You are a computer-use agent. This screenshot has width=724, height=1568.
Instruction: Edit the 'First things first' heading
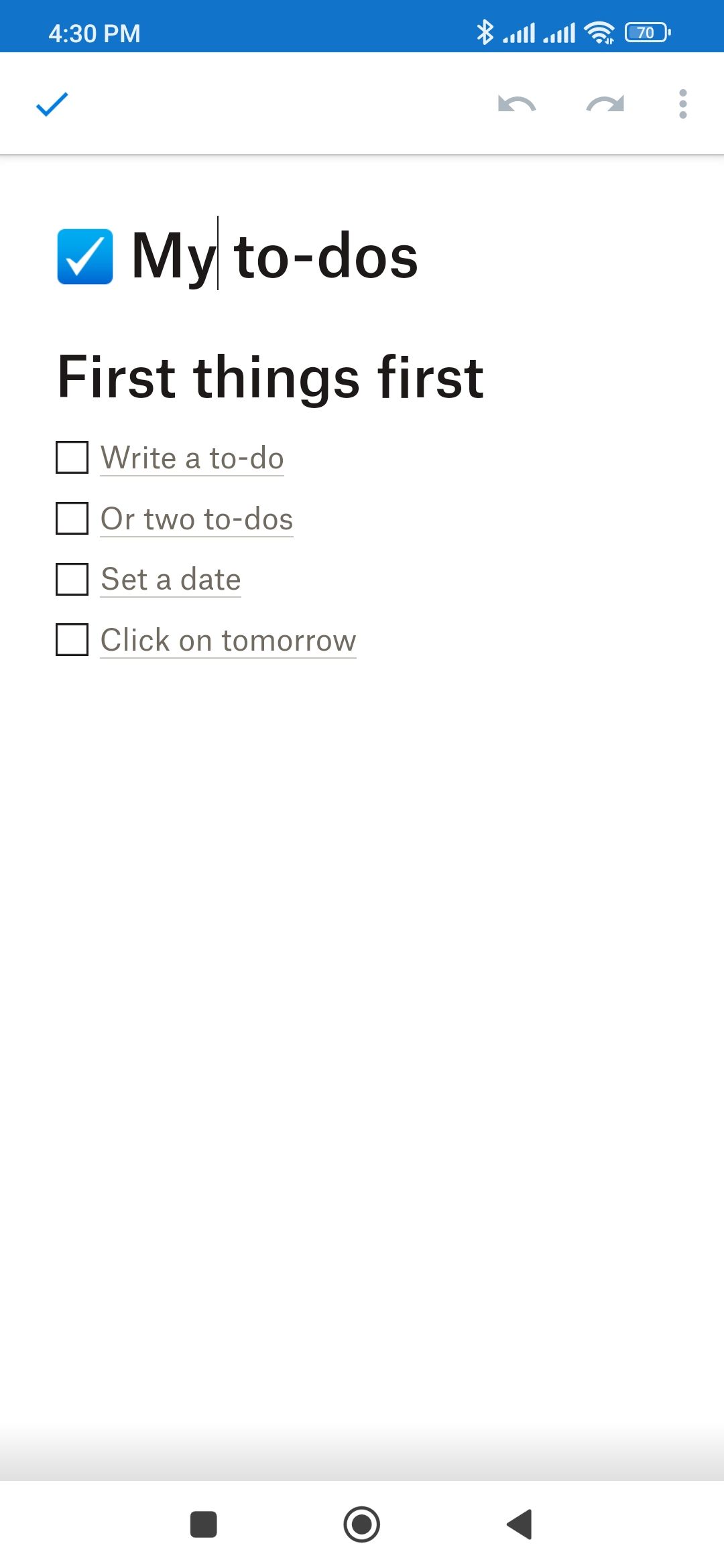click(x=270, y=377)
